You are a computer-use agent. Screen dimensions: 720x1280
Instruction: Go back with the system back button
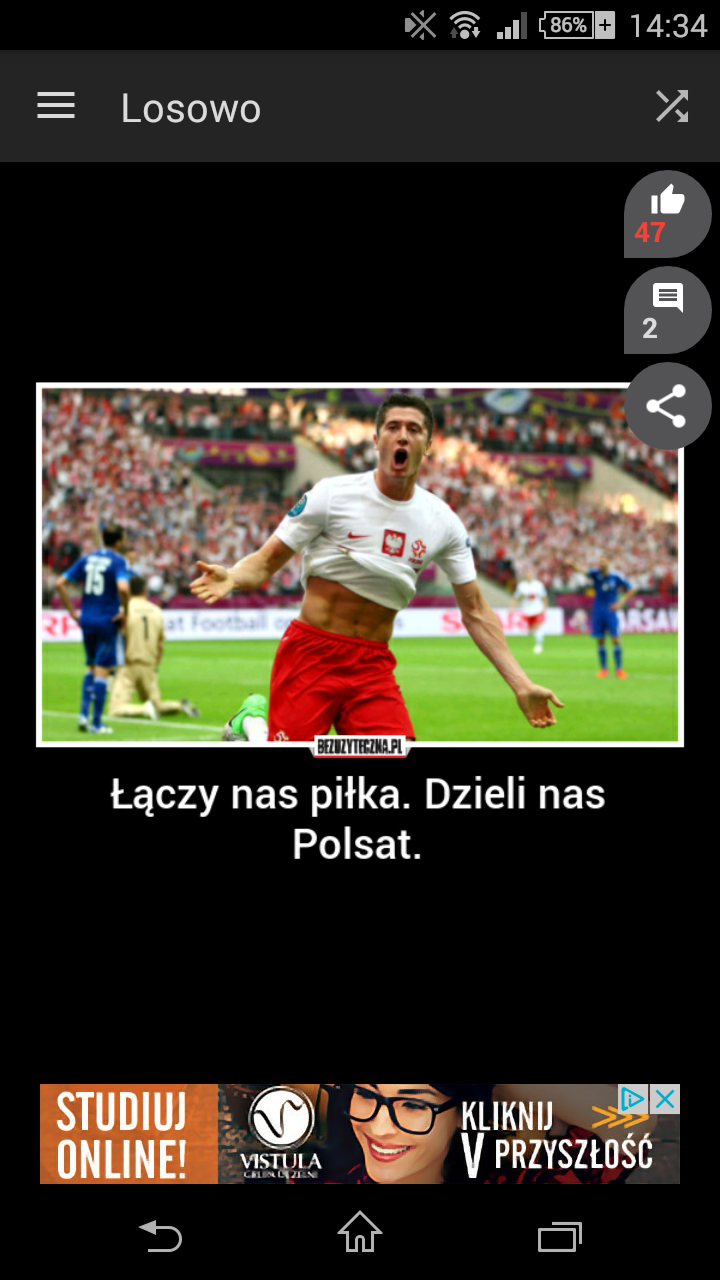[160, 1236]
